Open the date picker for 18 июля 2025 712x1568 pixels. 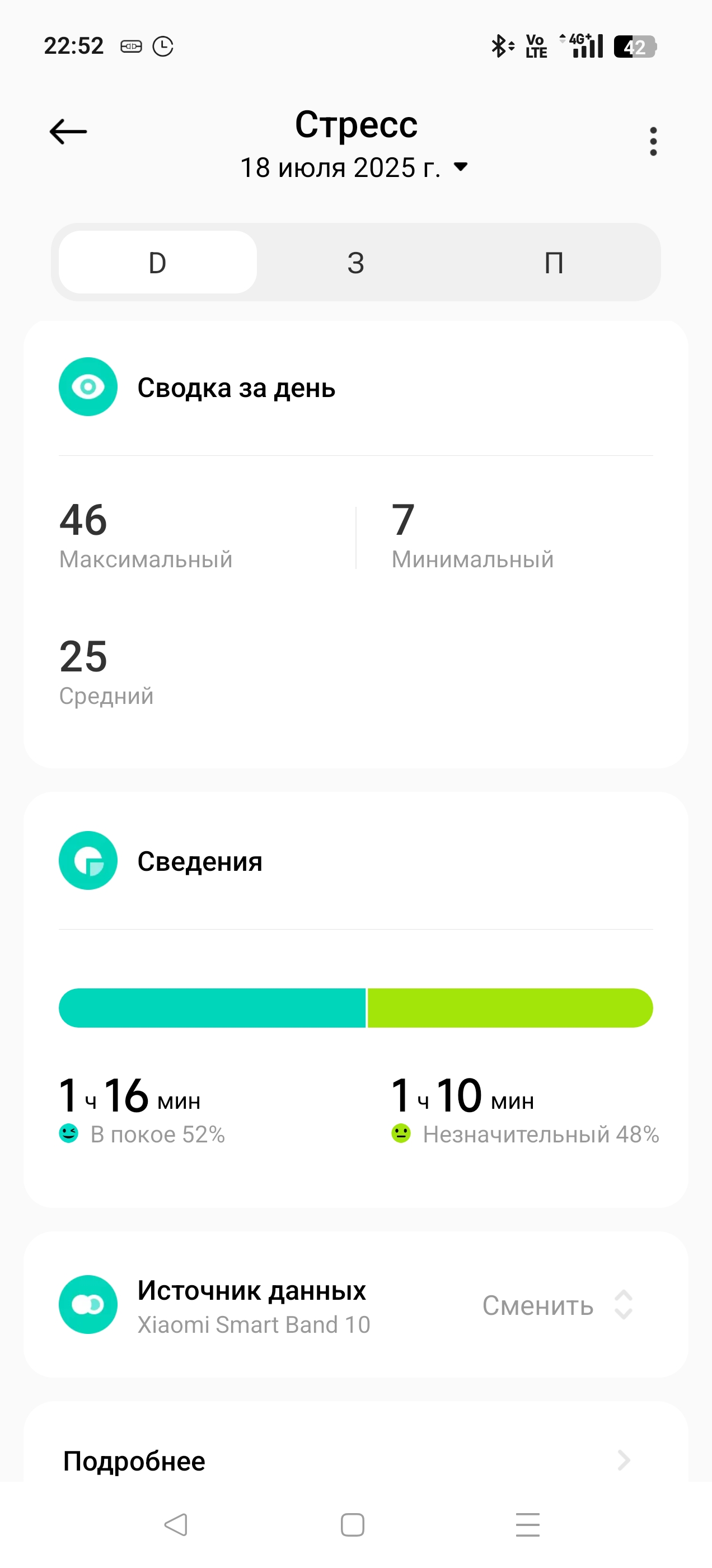coord(355,167)
